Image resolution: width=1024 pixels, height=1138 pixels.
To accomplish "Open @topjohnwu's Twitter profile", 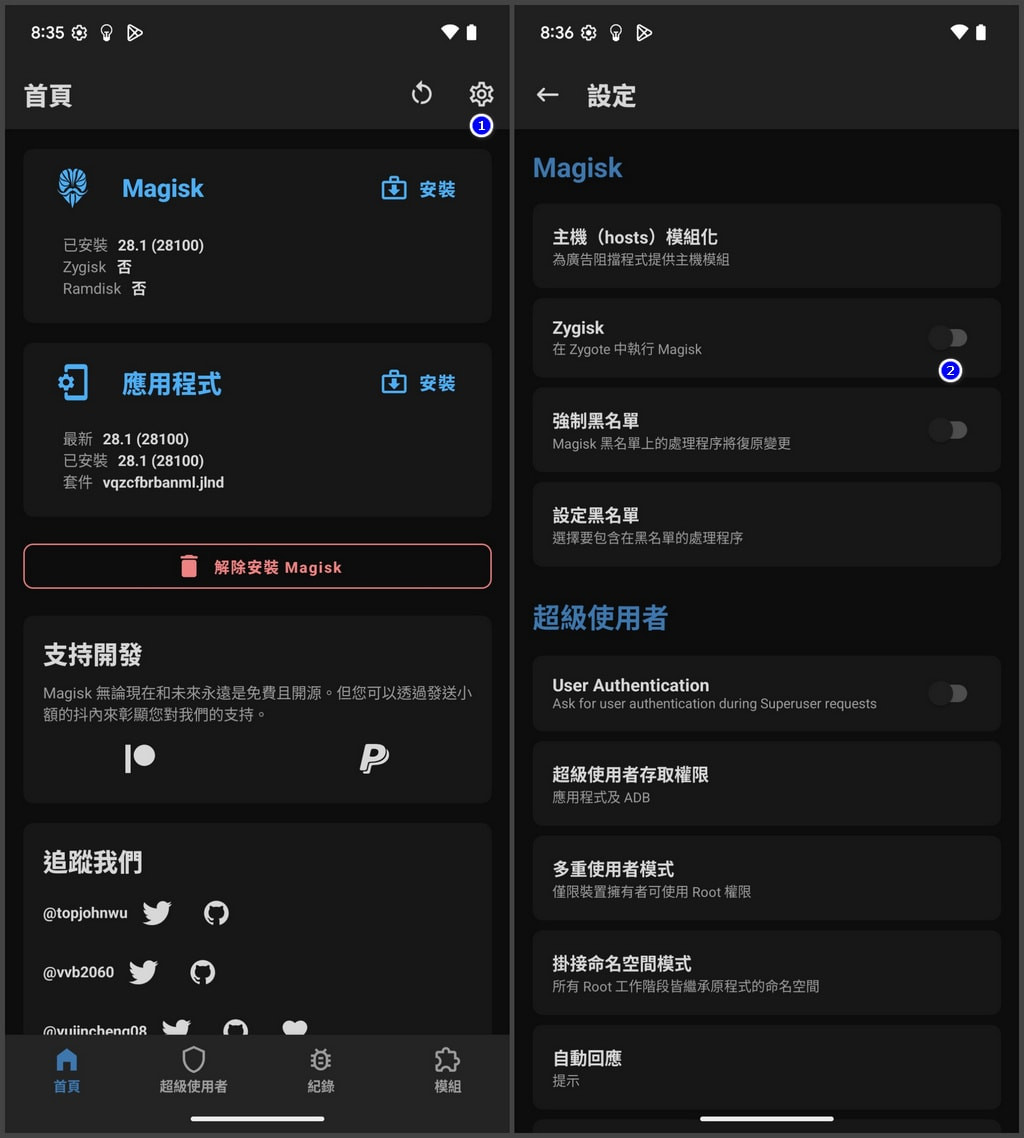I will point(157,913).
